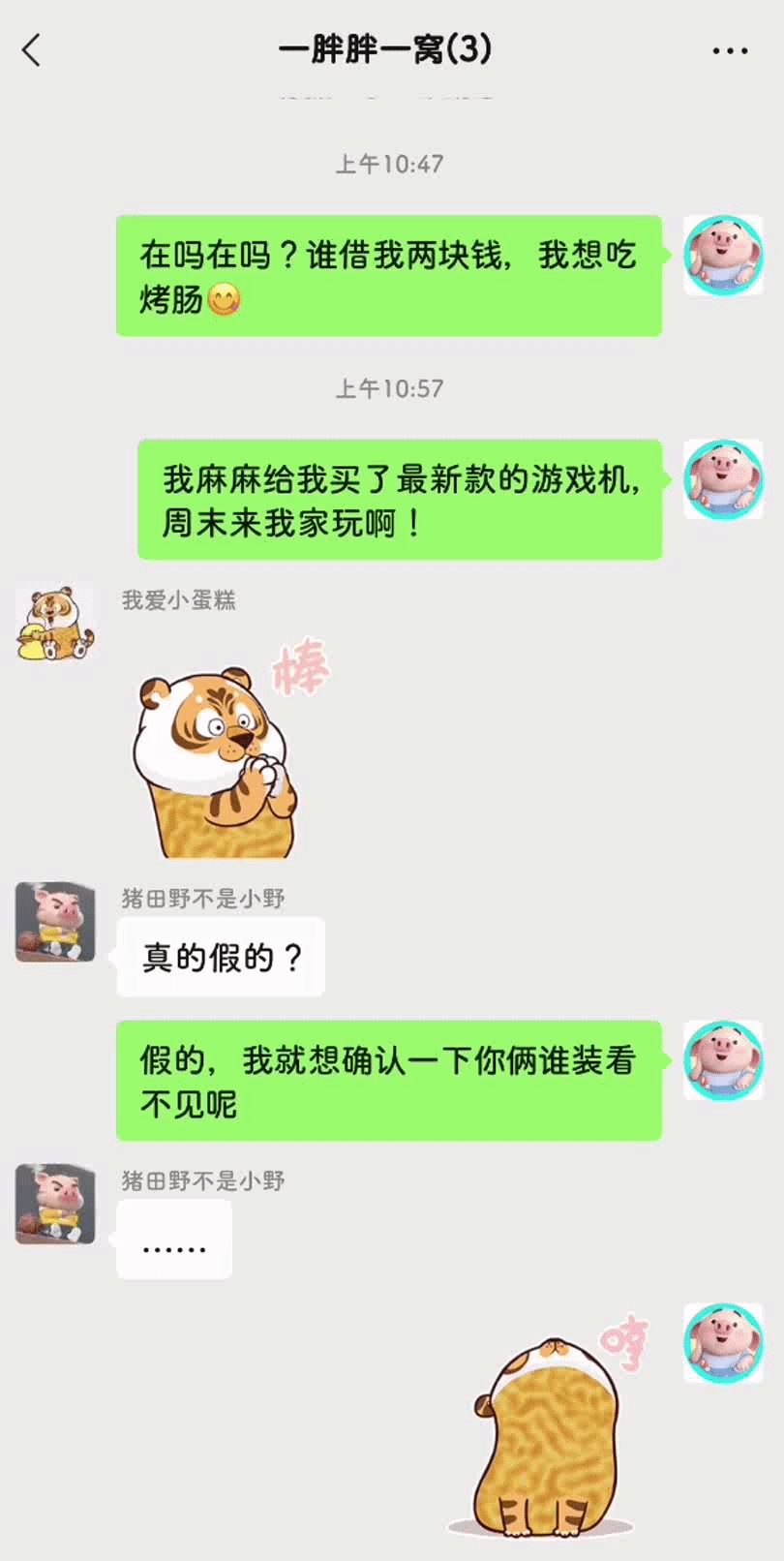Open the chat's three-dot options menu
Image resolution: width=784 pixels, height=1561 pixels.
click(x=730, y=50)
